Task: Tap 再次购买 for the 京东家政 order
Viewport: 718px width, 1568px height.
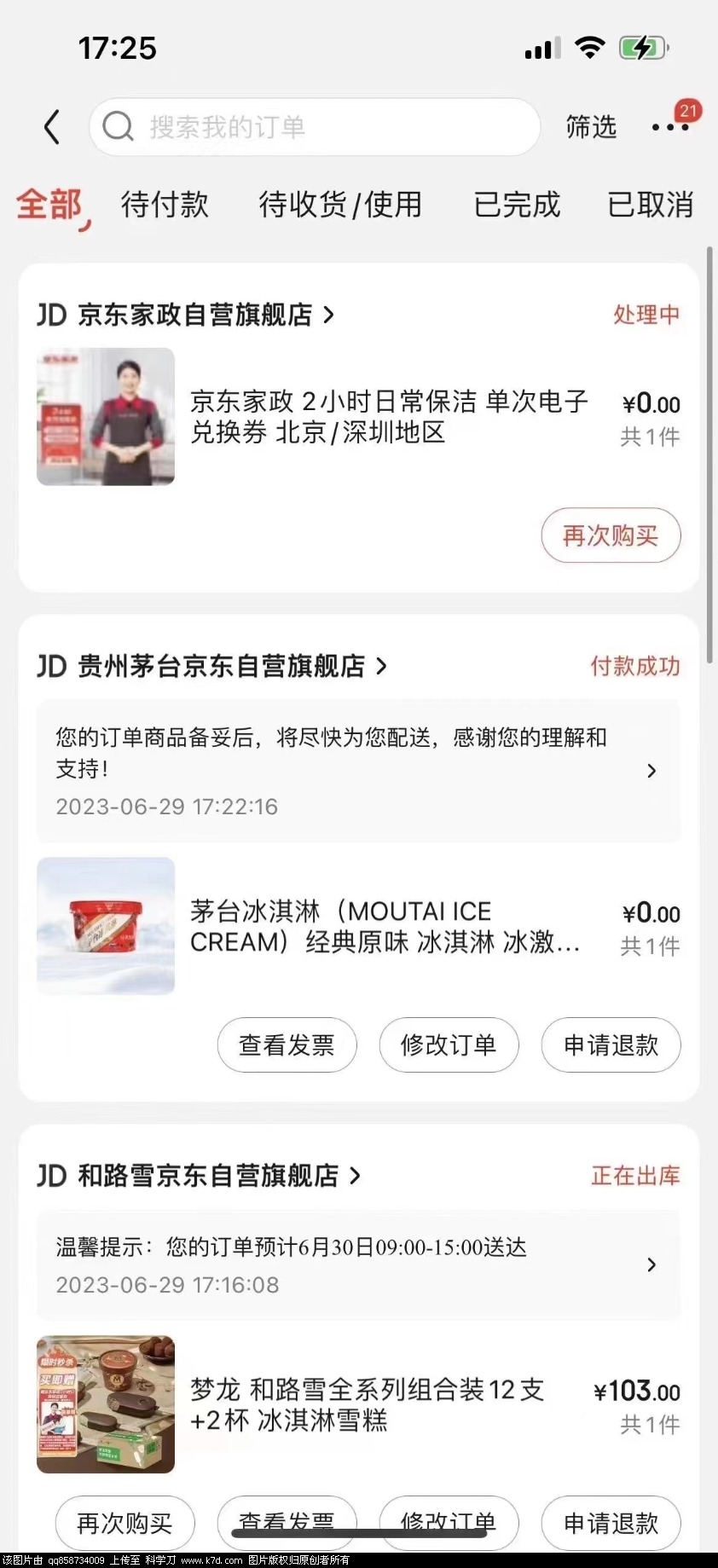Action: coord(611,535)
